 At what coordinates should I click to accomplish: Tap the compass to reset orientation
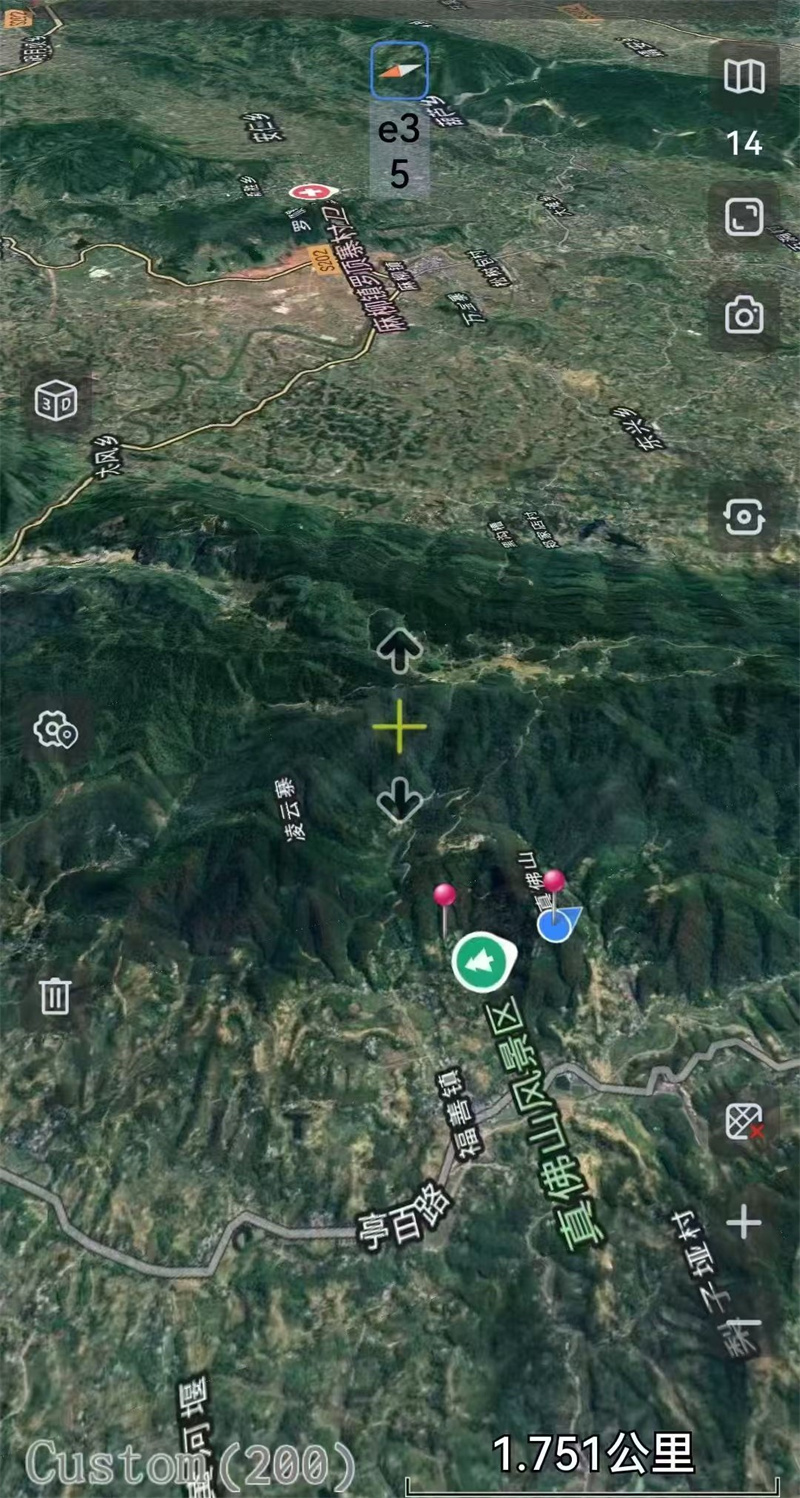pyautogui.click(x=400, y=70)
